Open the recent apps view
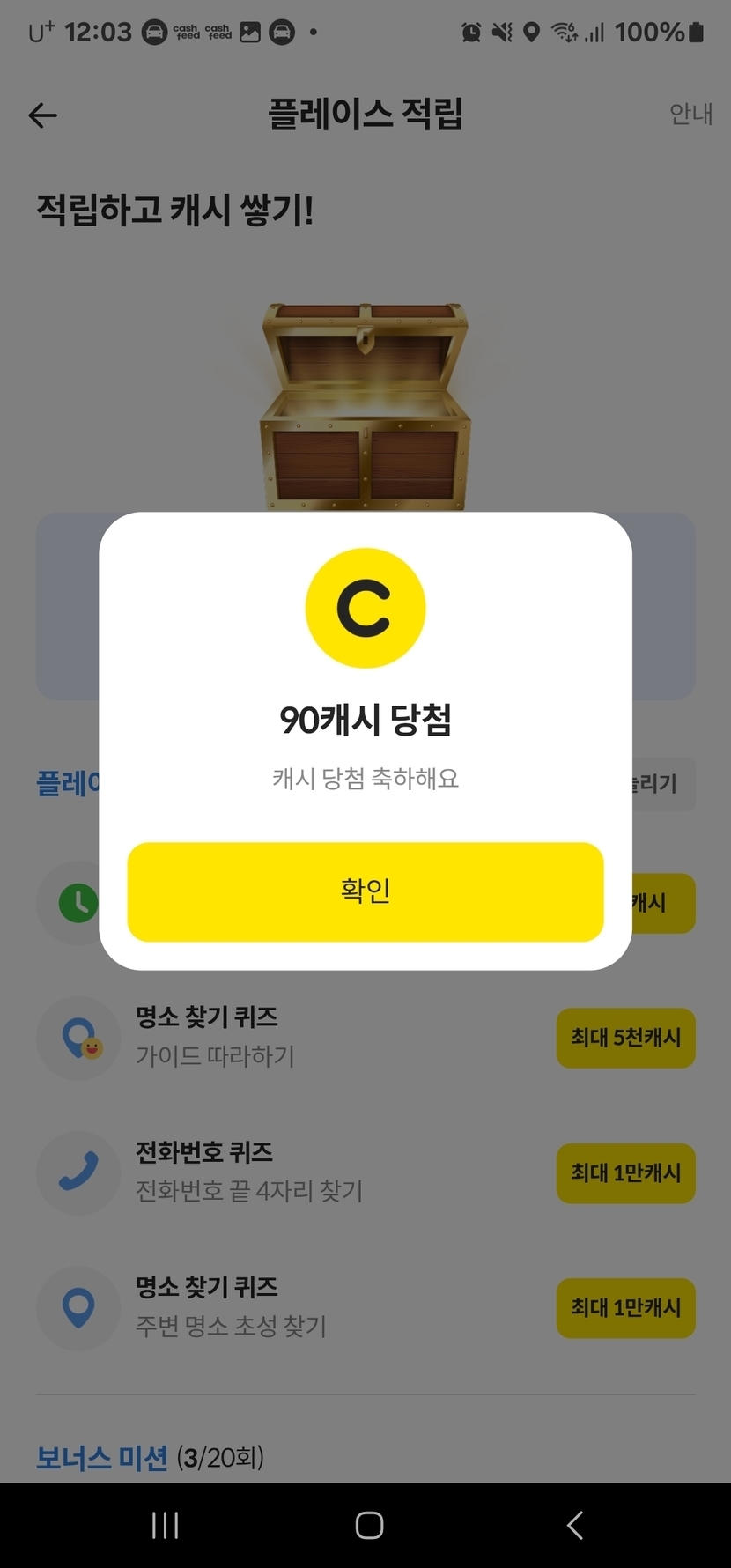Viewport: 731px width, 1568px height. (165, 1525)
